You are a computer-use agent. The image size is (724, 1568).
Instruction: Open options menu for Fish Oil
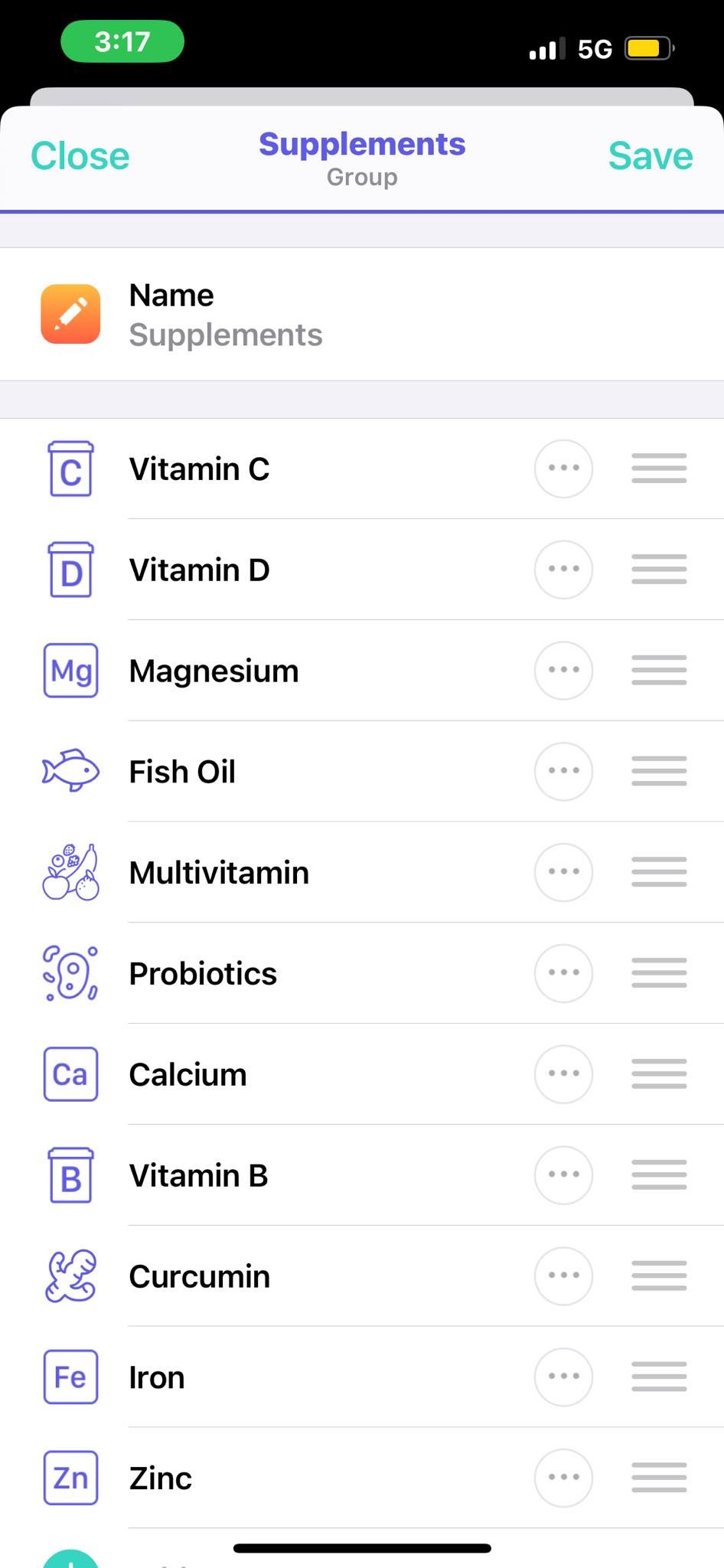pos(563,772)
